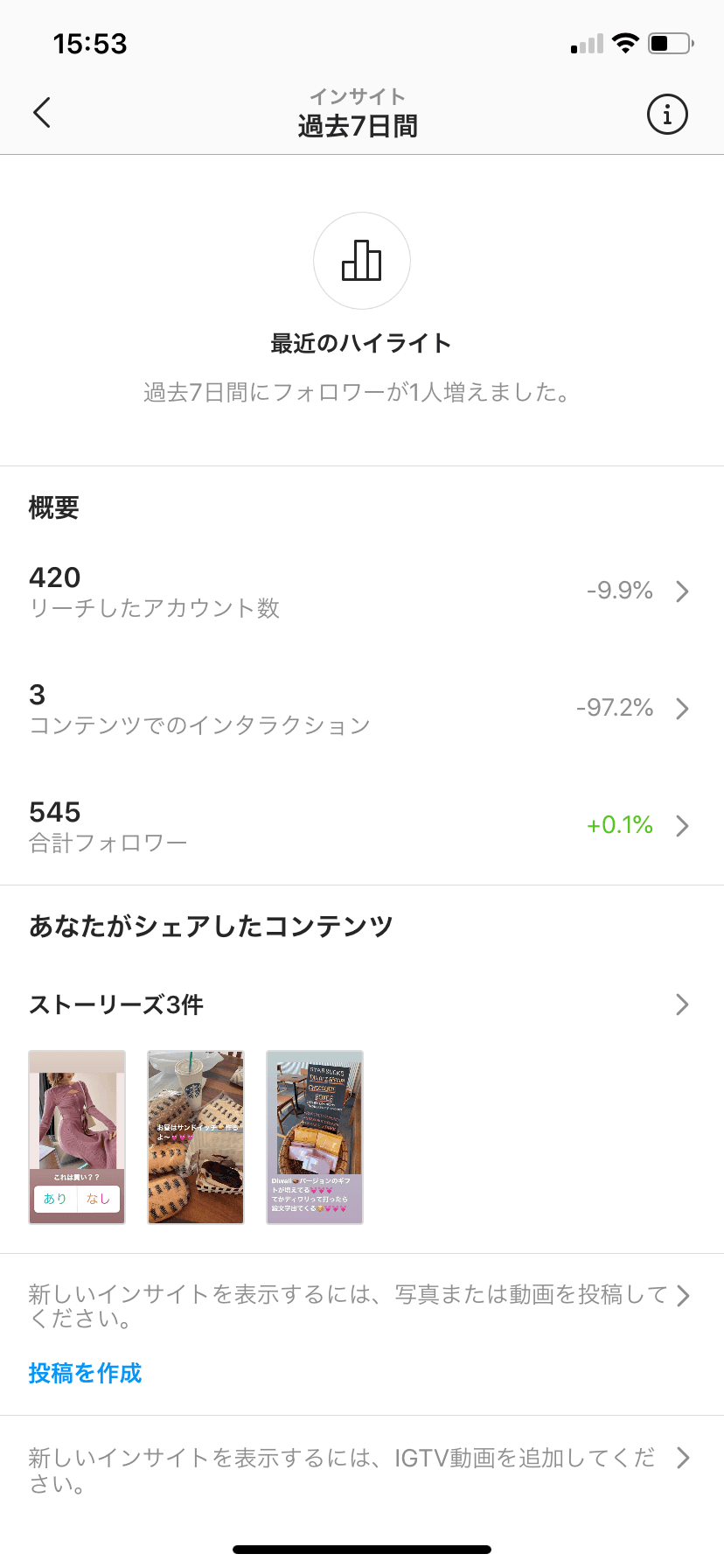Screen dimensions: 724x1568
Task: Open 合計フォロワー breakdown
Action: 359,826
